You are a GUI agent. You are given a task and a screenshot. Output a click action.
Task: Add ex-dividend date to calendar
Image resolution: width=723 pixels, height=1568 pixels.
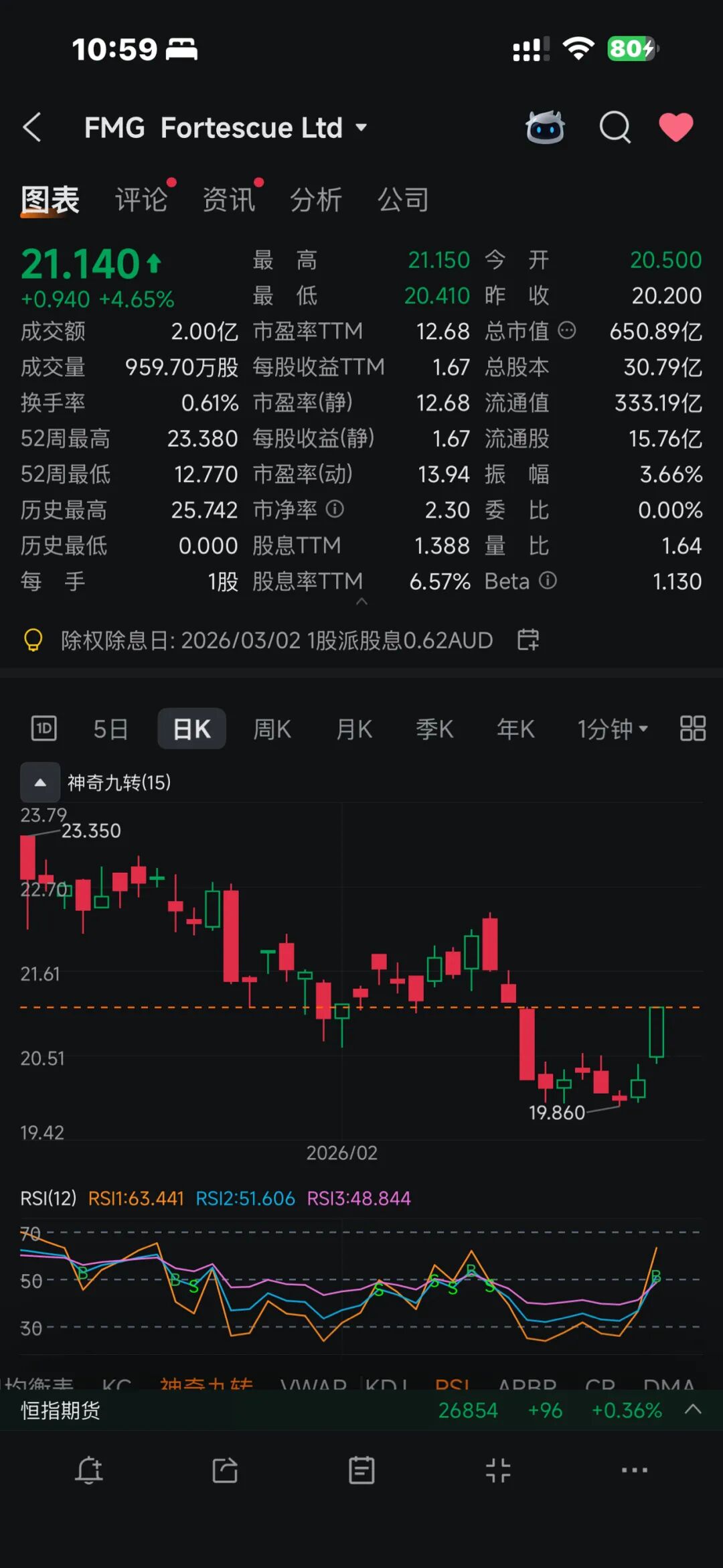click(528, 640)
